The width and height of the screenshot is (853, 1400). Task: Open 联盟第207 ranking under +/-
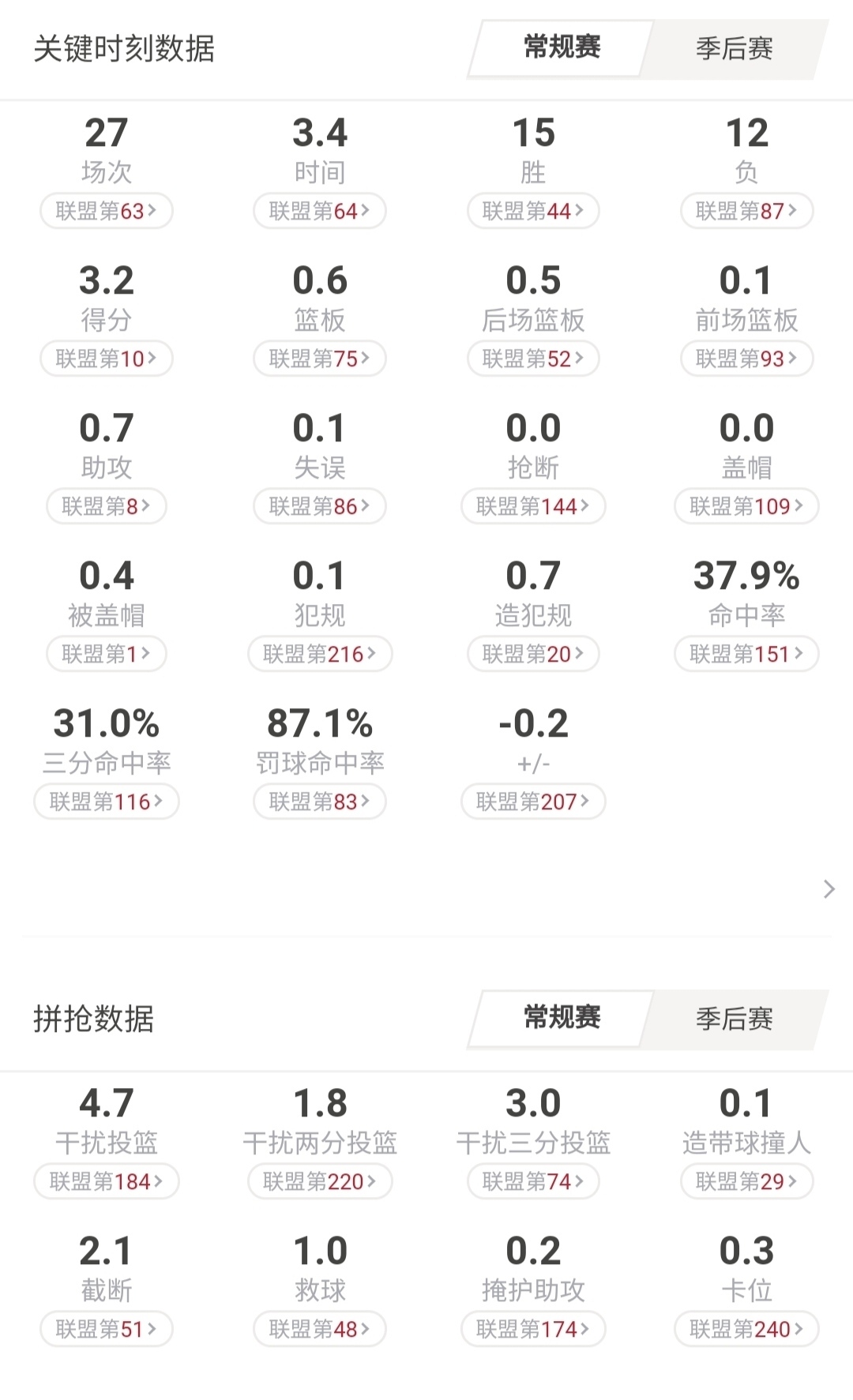[533, 801]
